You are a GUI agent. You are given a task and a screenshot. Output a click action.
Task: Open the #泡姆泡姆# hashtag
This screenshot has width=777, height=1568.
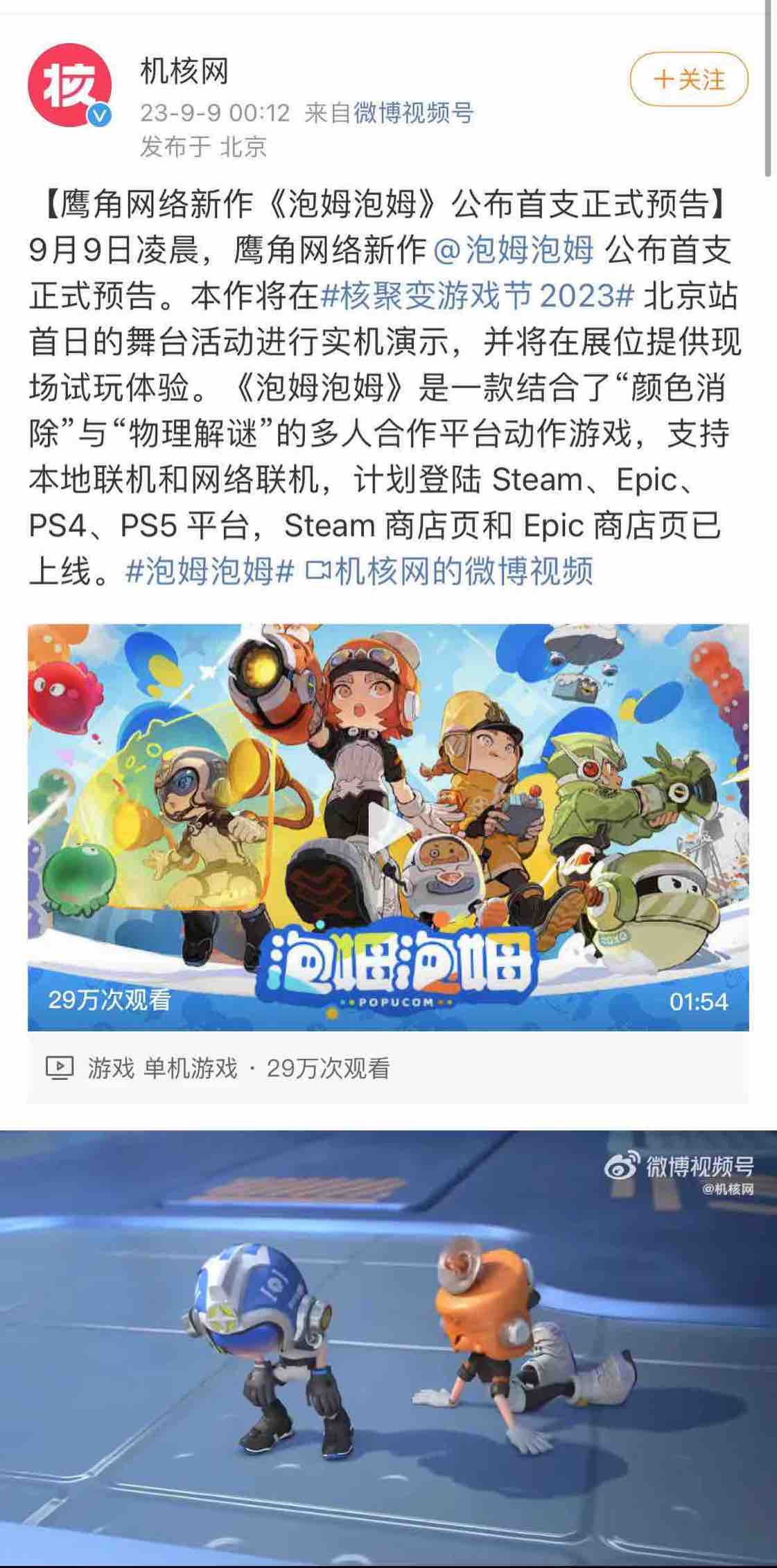209,572
